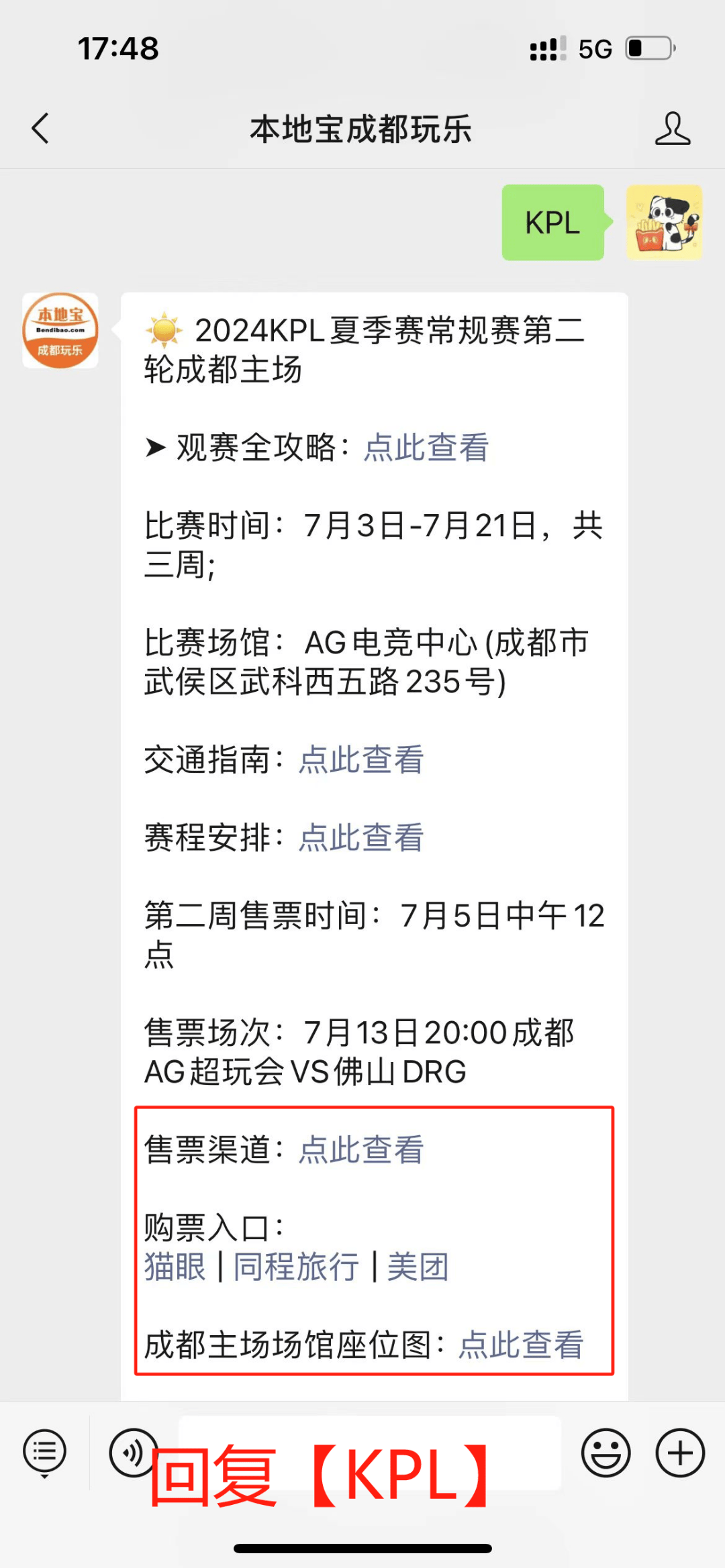The width and height of the screenshot is (725, 1568).
Task: Open 赛程安排 点此查看 link
Action: tap(360, 838)
